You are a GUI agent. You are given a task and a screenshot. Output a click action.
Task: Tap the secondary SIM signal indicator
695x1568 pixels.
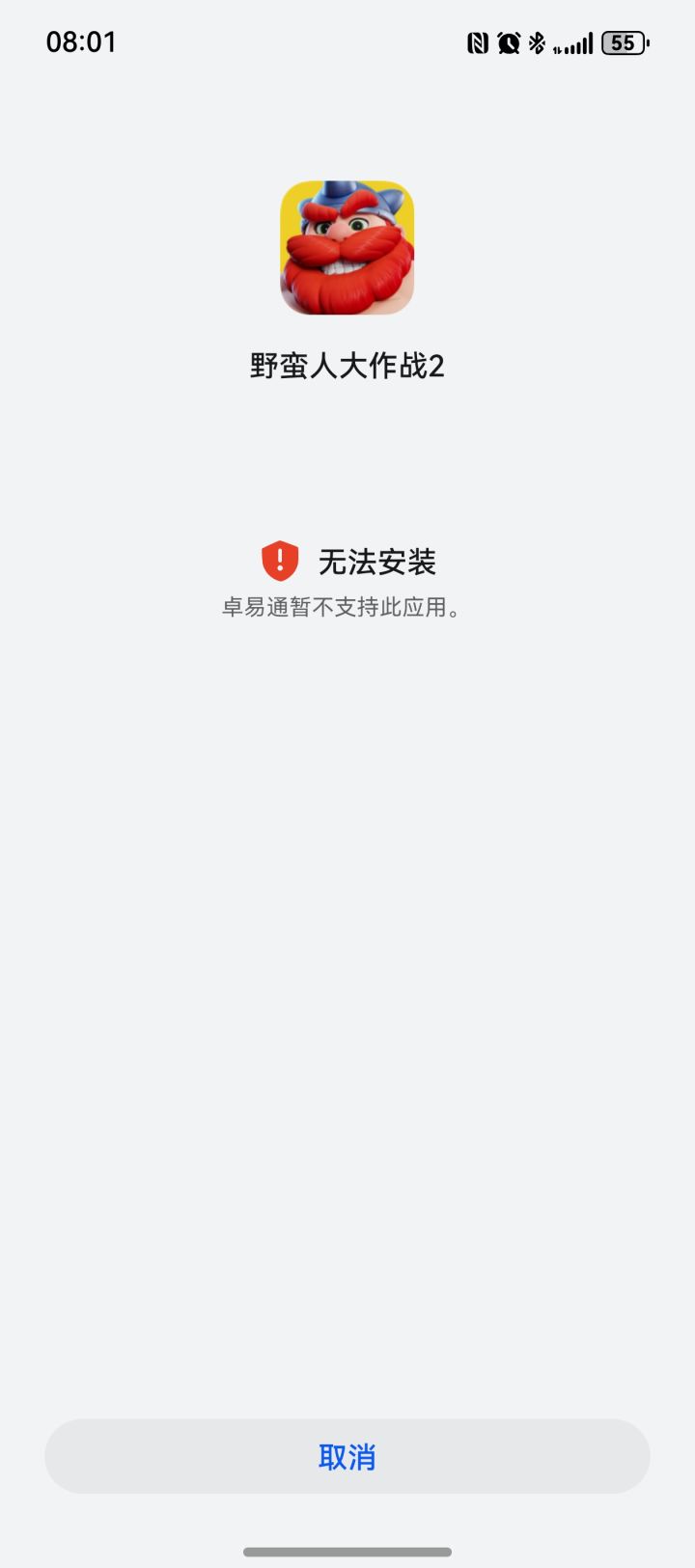(x=556, y=46)
